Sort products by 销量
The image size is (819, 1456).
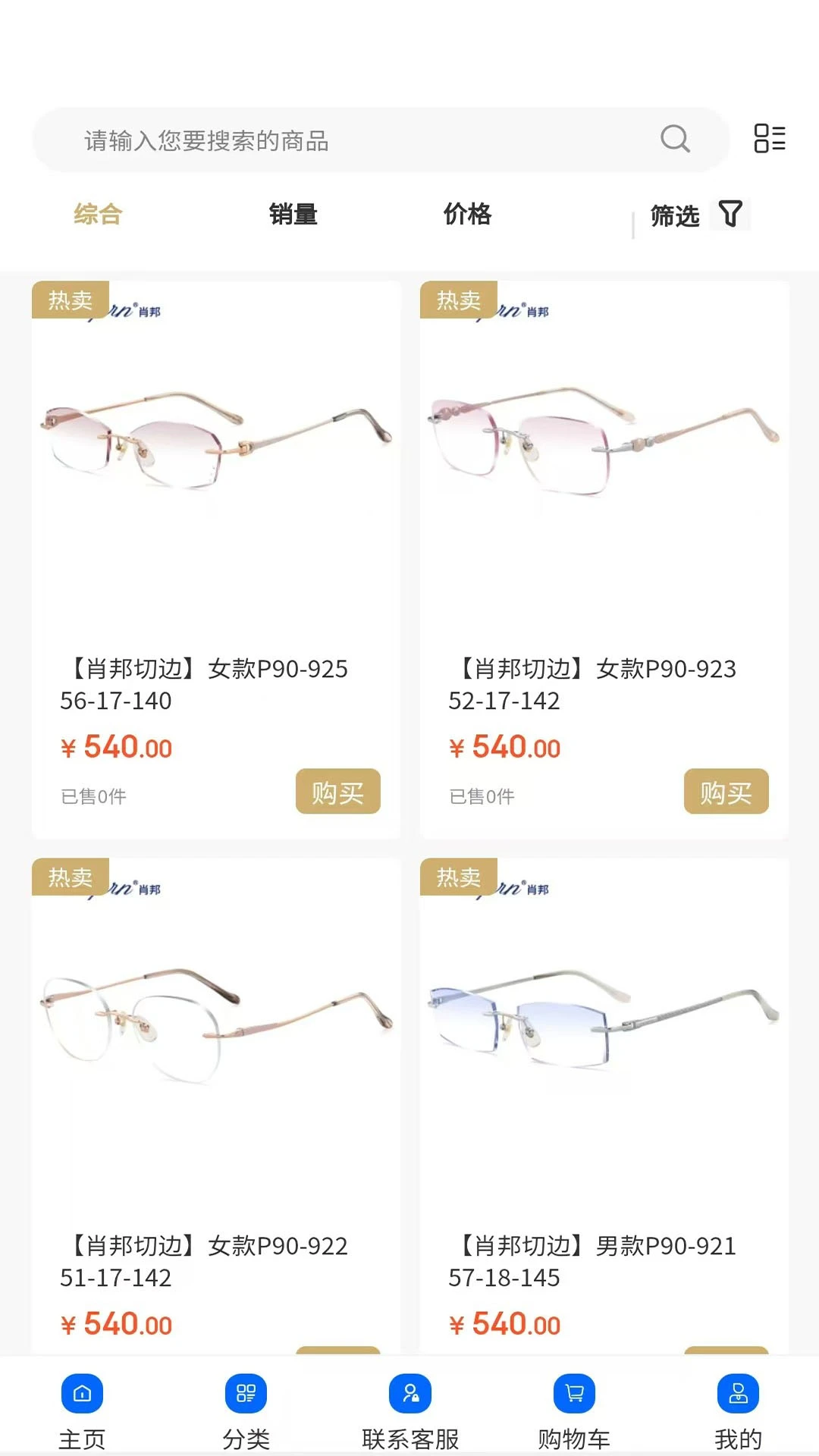[293, 214]
